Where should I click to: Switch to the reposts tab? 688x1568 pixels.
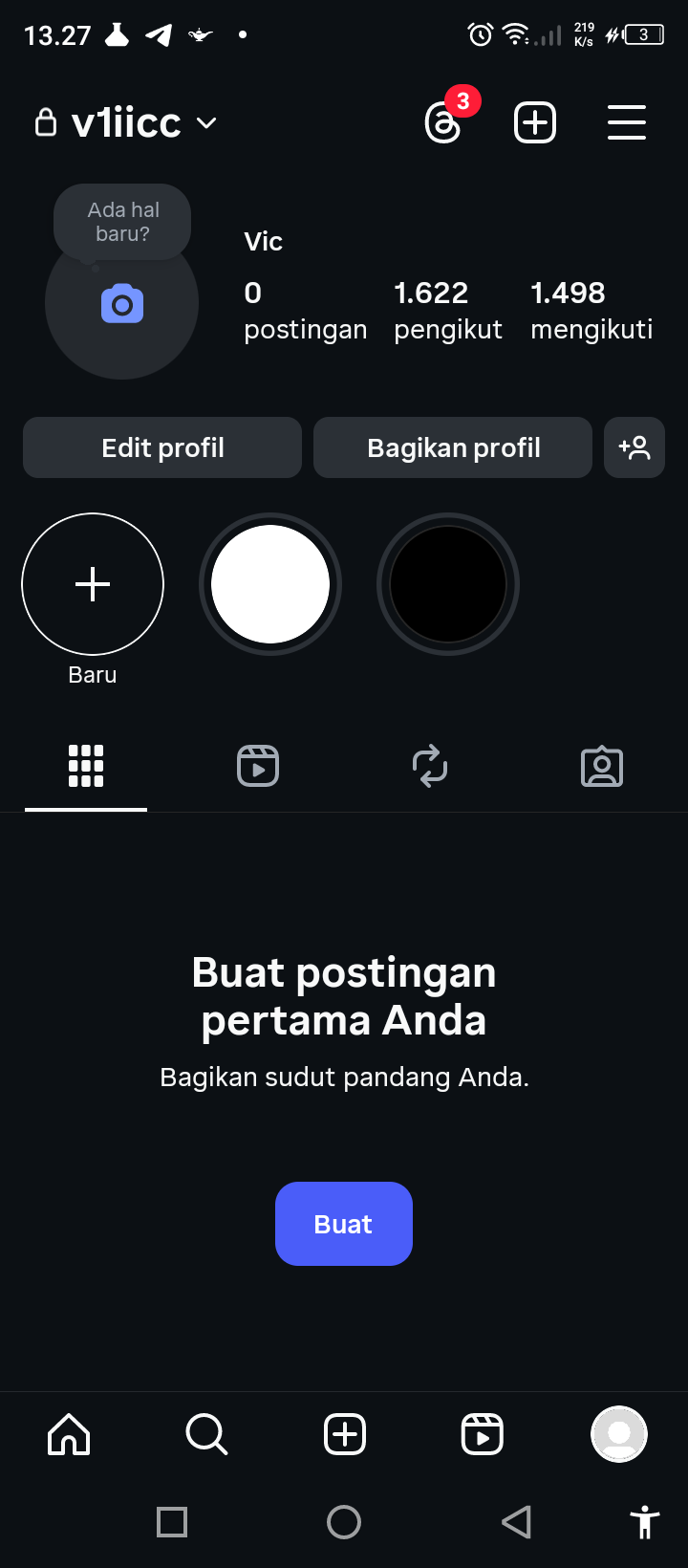(430, 767)
